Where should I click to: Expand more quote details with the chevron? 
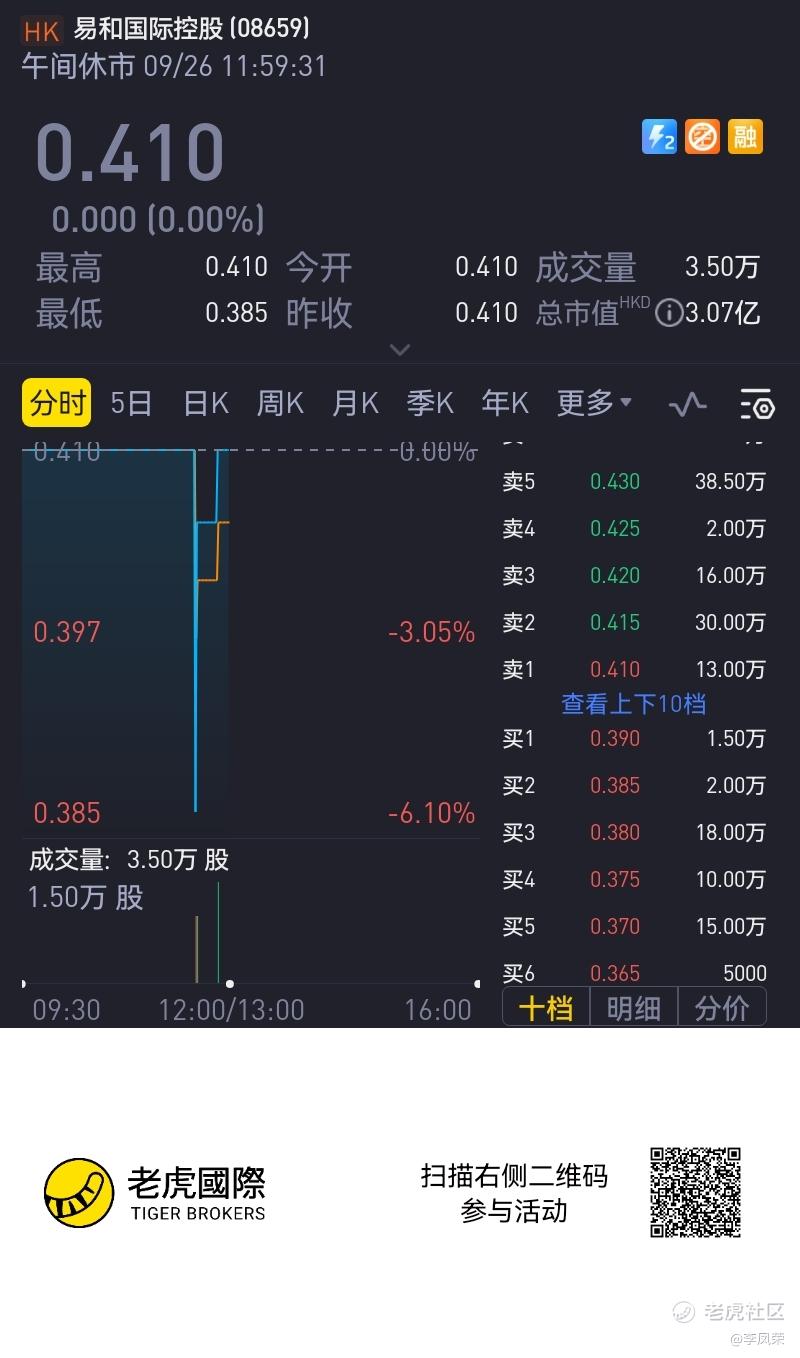coord(400,350)
